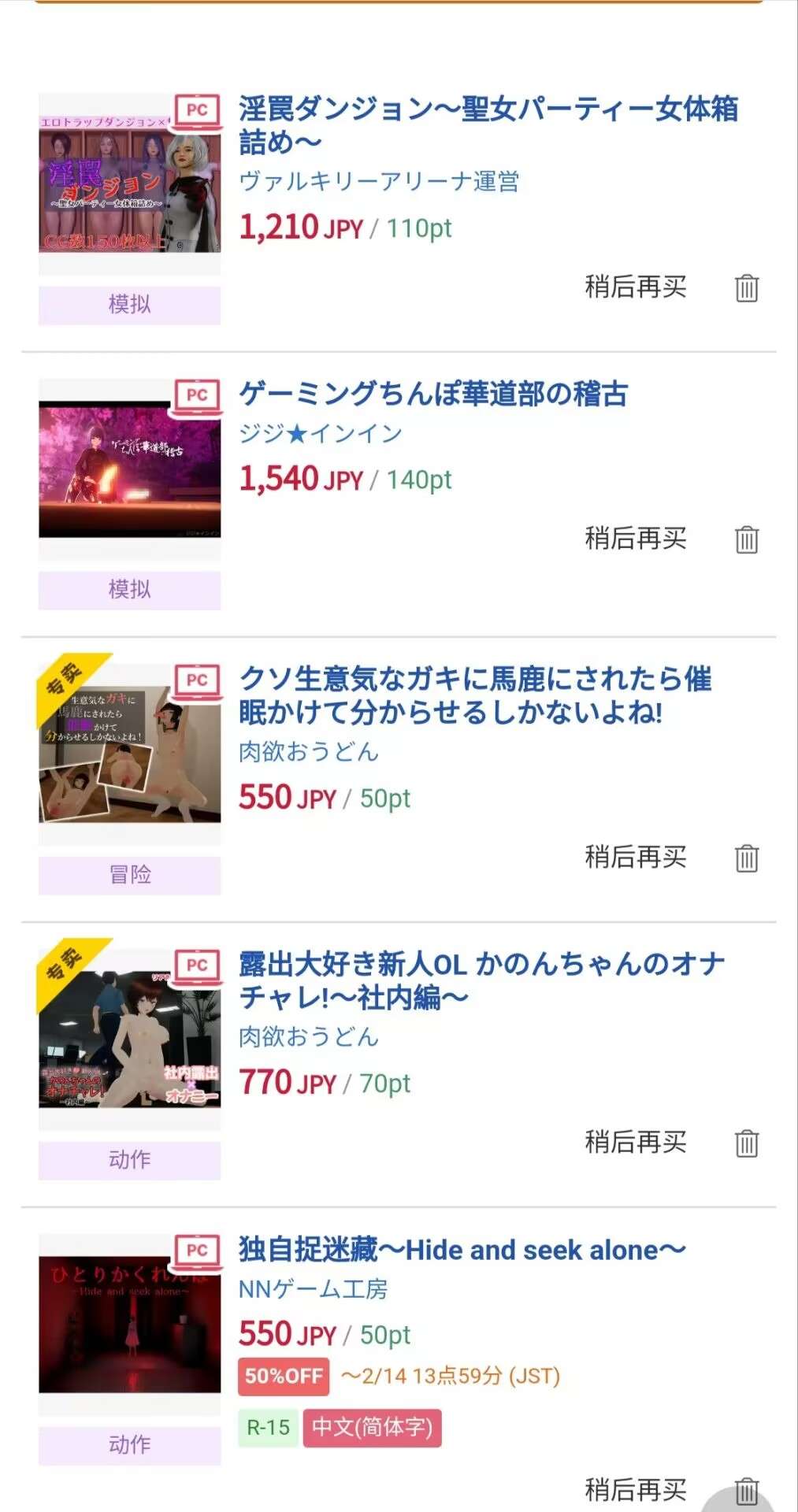Image resolution: width=798 pixels, height=1512 pixels.
Task: Delete 露出大好き新人OL item from cart
Action: (746, 1143)
